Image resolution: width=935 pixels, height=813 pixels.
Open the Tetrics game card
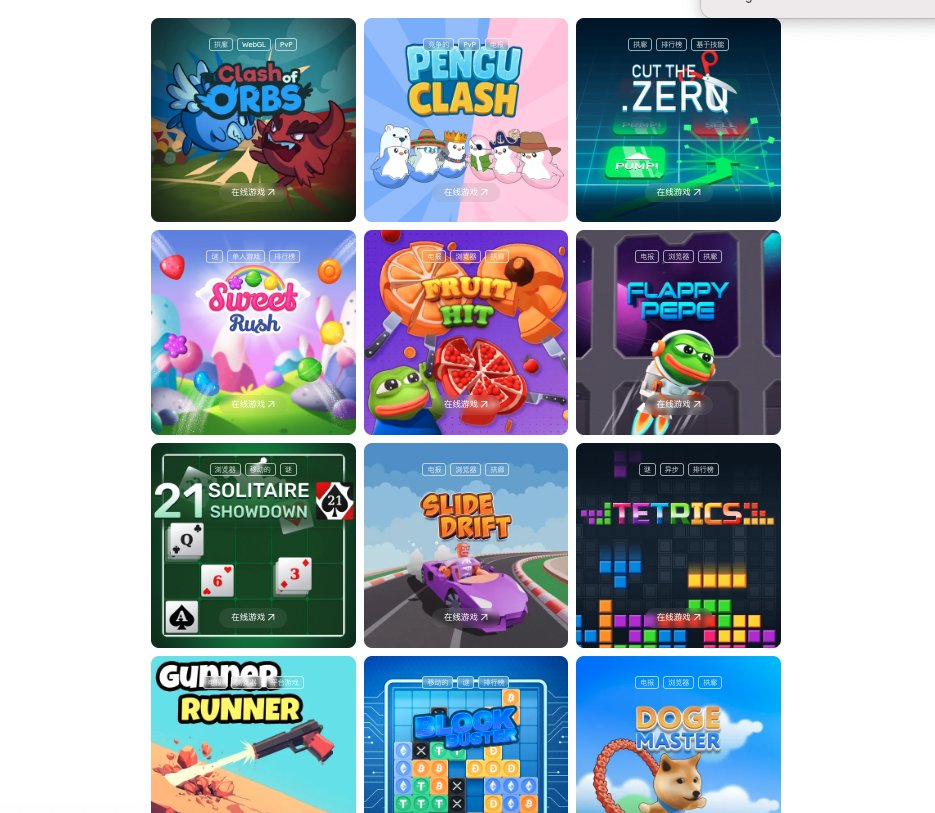(678, 545)
